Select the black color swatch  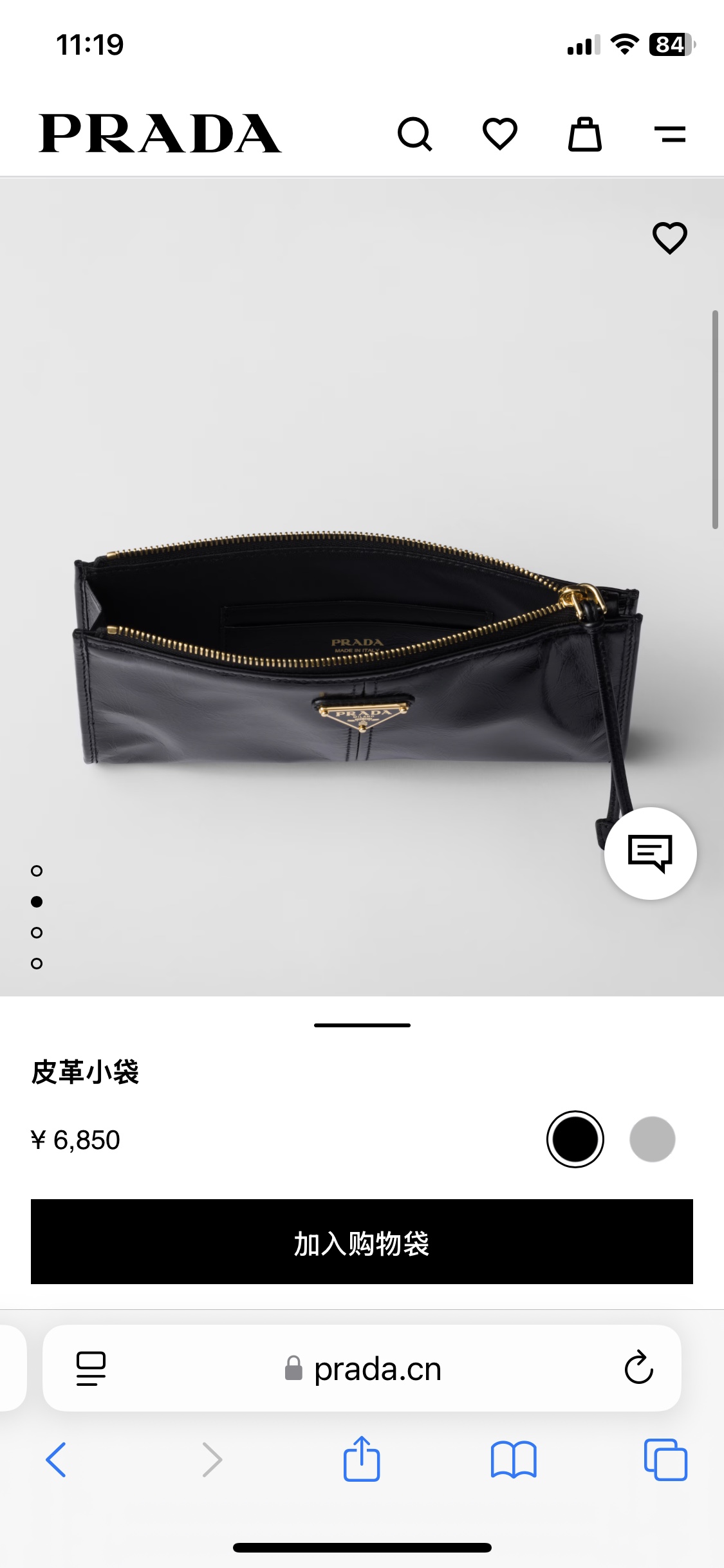tap(575, 1139)
